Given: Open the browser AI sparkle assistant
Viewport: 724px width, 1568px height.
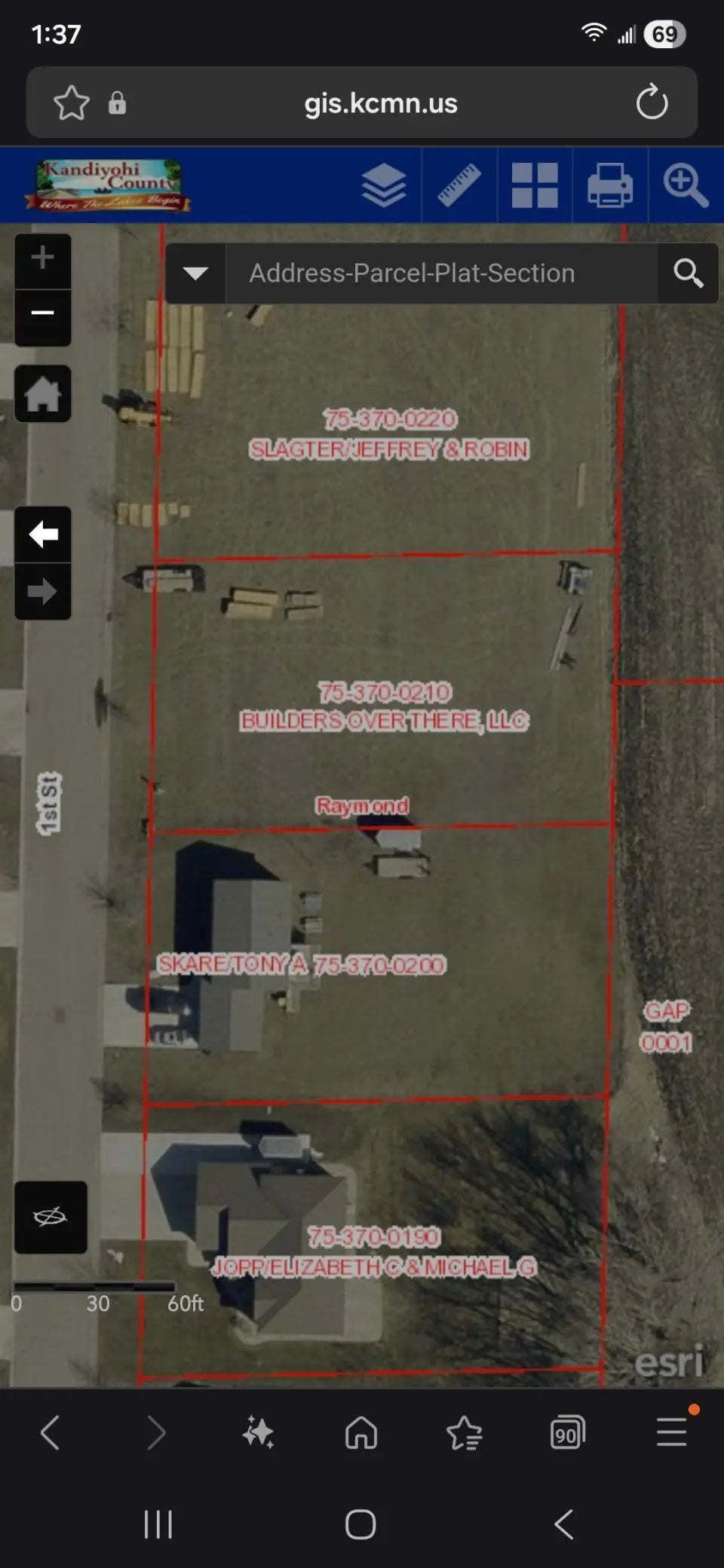Looking at the screenshot, I should 258,1432.
